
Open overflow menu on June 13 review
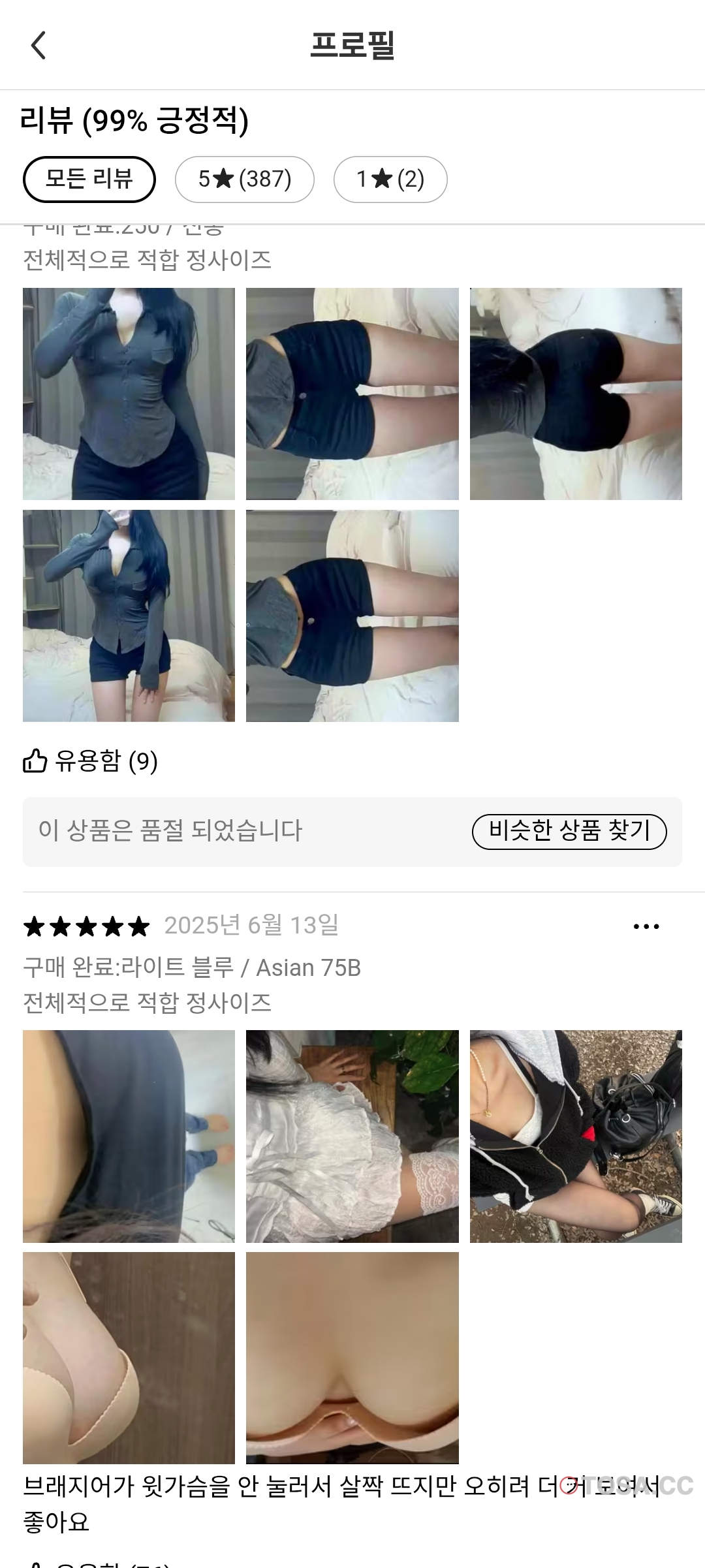646,926
